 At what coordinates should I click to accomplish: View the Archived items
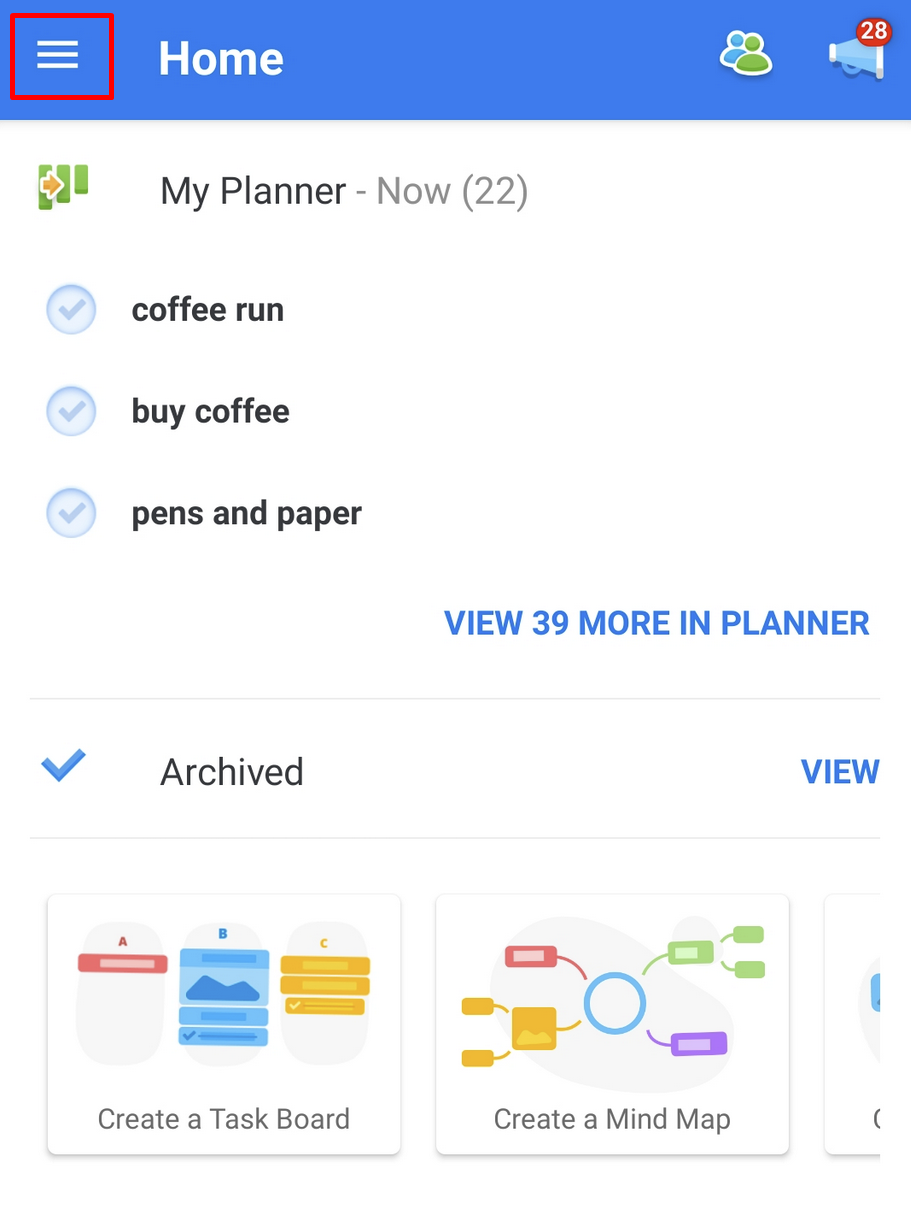pos(839,772)
